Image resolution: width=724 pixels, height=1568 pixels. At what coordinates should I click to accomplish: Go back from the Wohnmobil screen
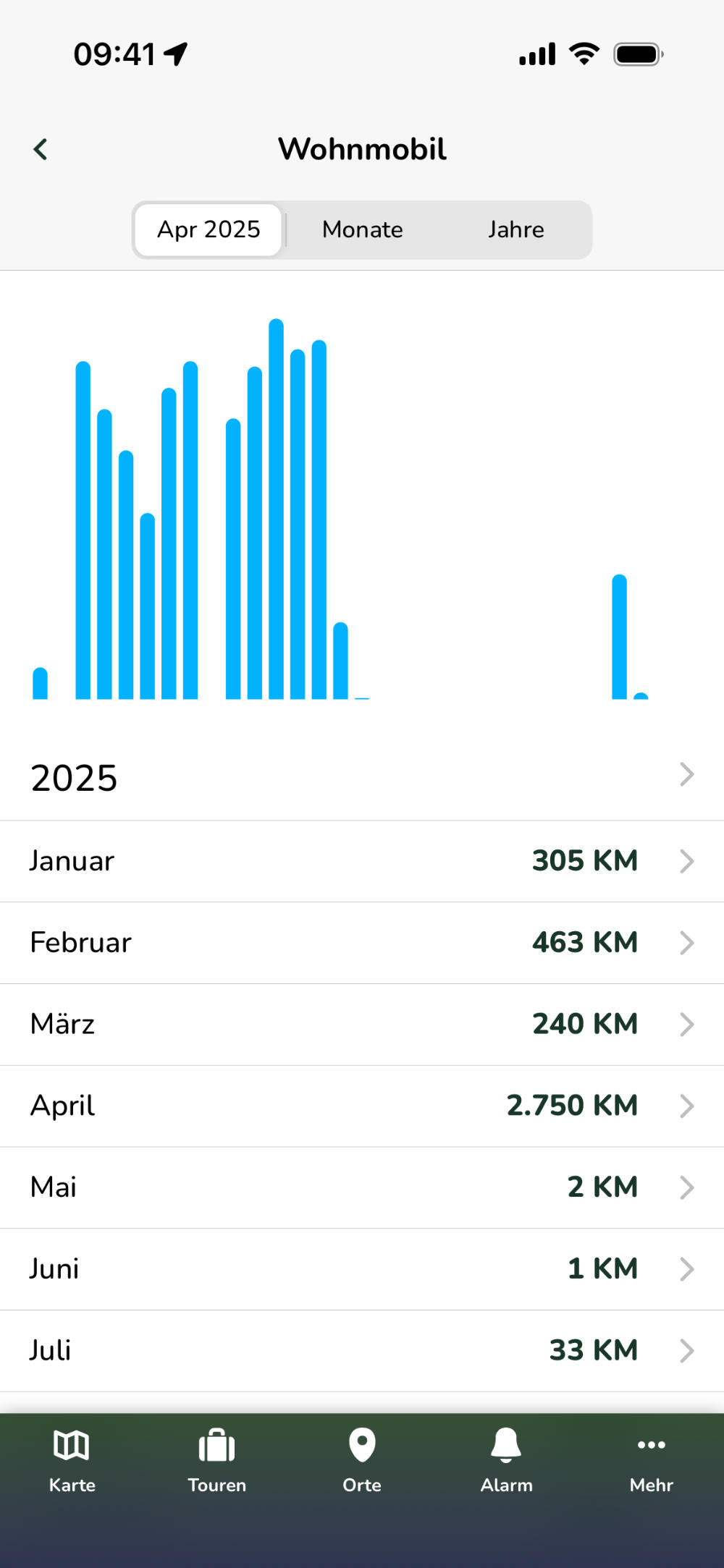41,150
